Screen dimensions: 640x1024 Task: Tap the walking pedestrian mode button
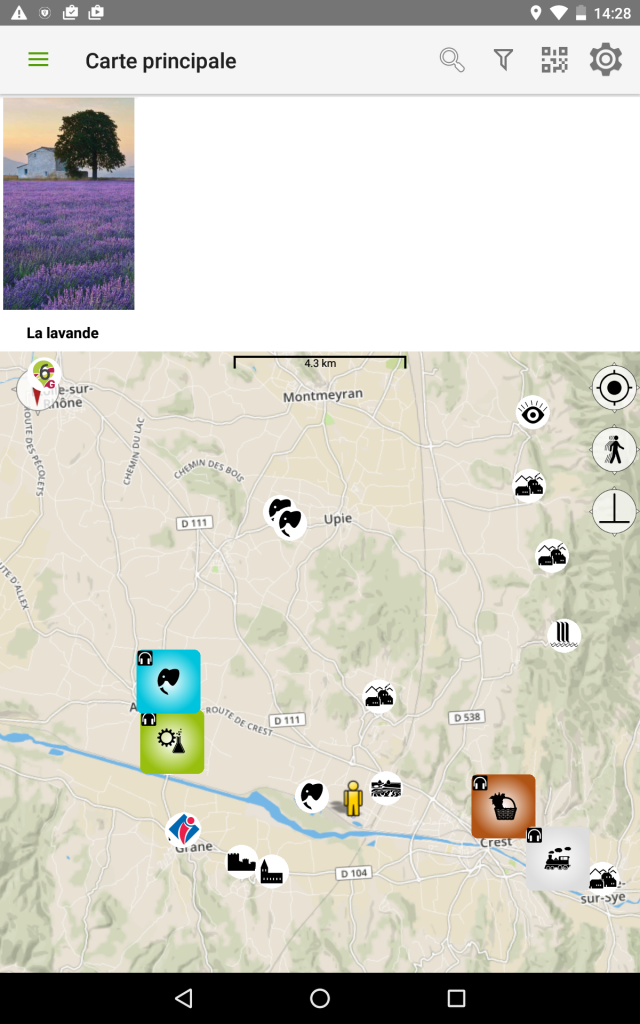click(613, 450)
